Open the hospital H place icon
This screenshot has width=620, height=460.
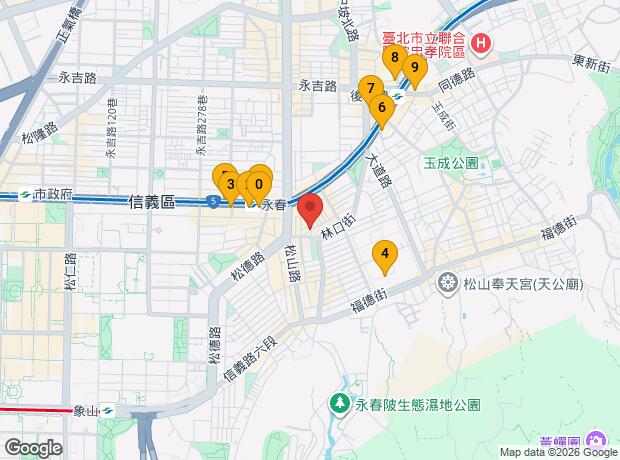[481, 44]
